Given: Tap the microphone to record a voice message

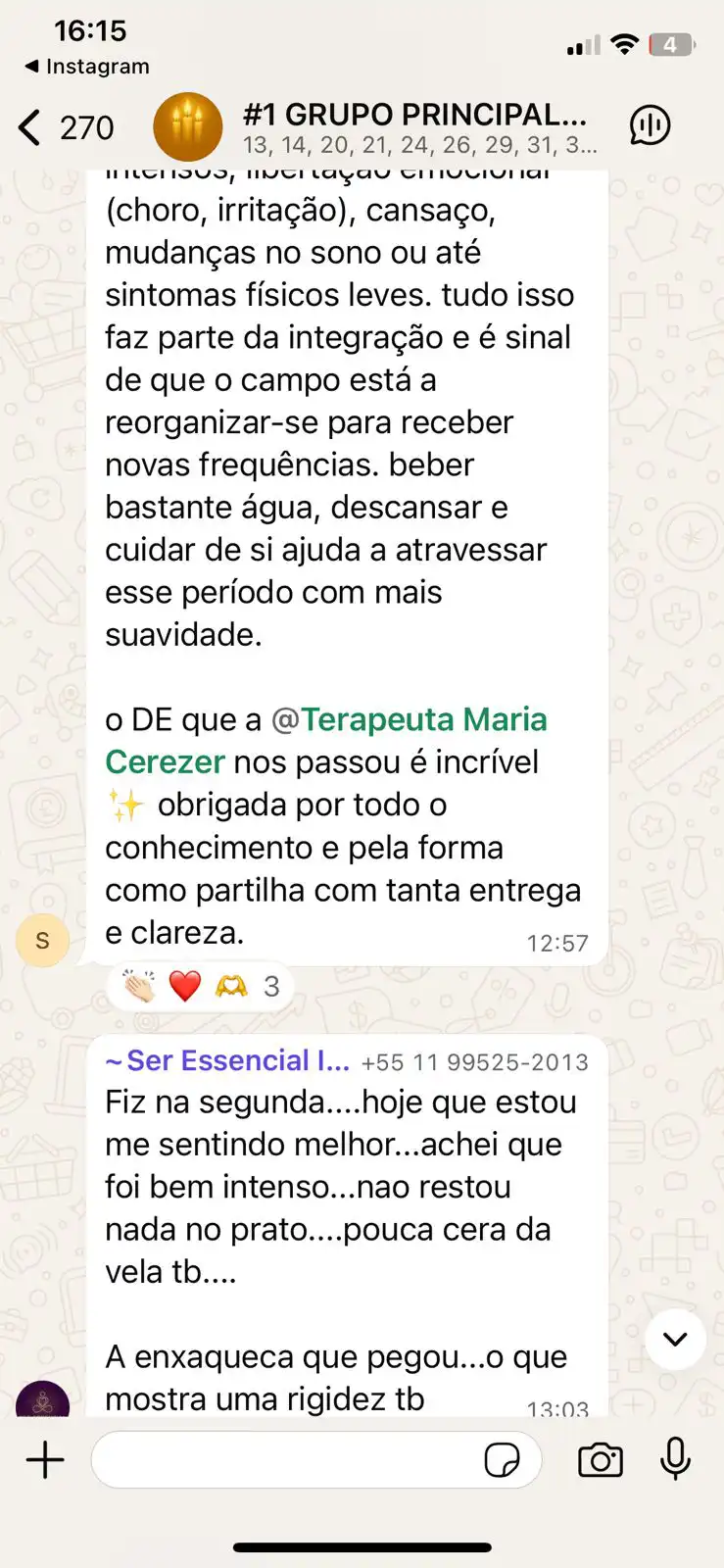Looking at the screenshot, I should point(675,1459).
